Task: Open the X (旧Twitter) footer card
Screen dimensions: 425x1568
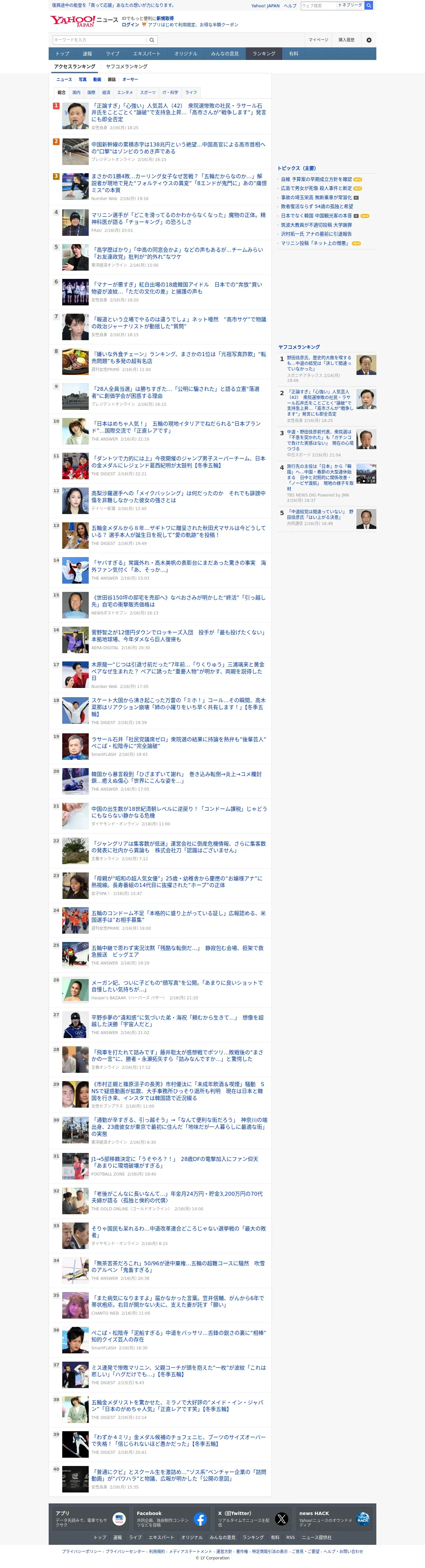Action: click(253, 1519)
